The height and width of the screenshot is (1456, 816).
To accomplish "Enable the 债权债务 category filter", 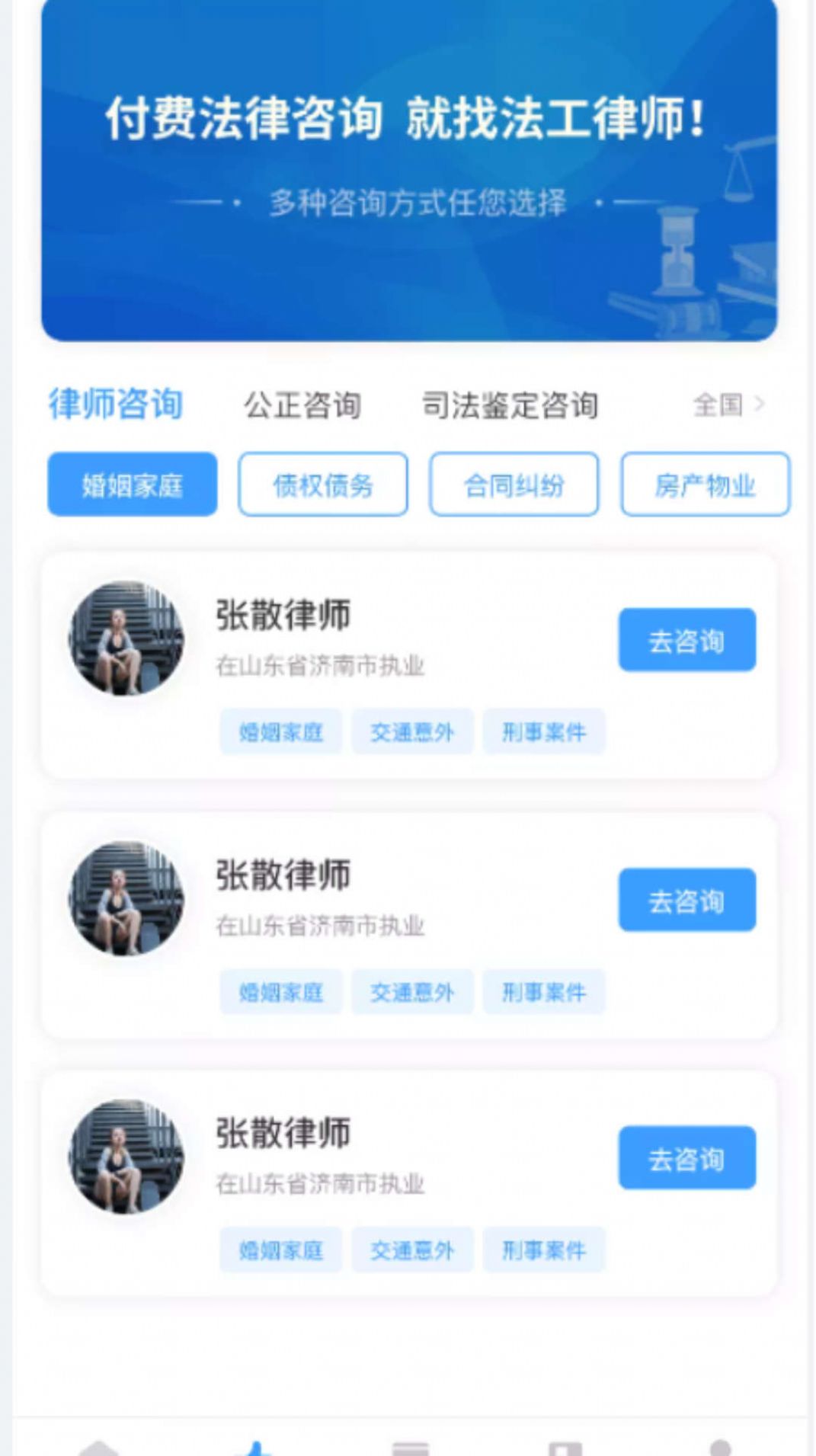I will pos(322,485).
